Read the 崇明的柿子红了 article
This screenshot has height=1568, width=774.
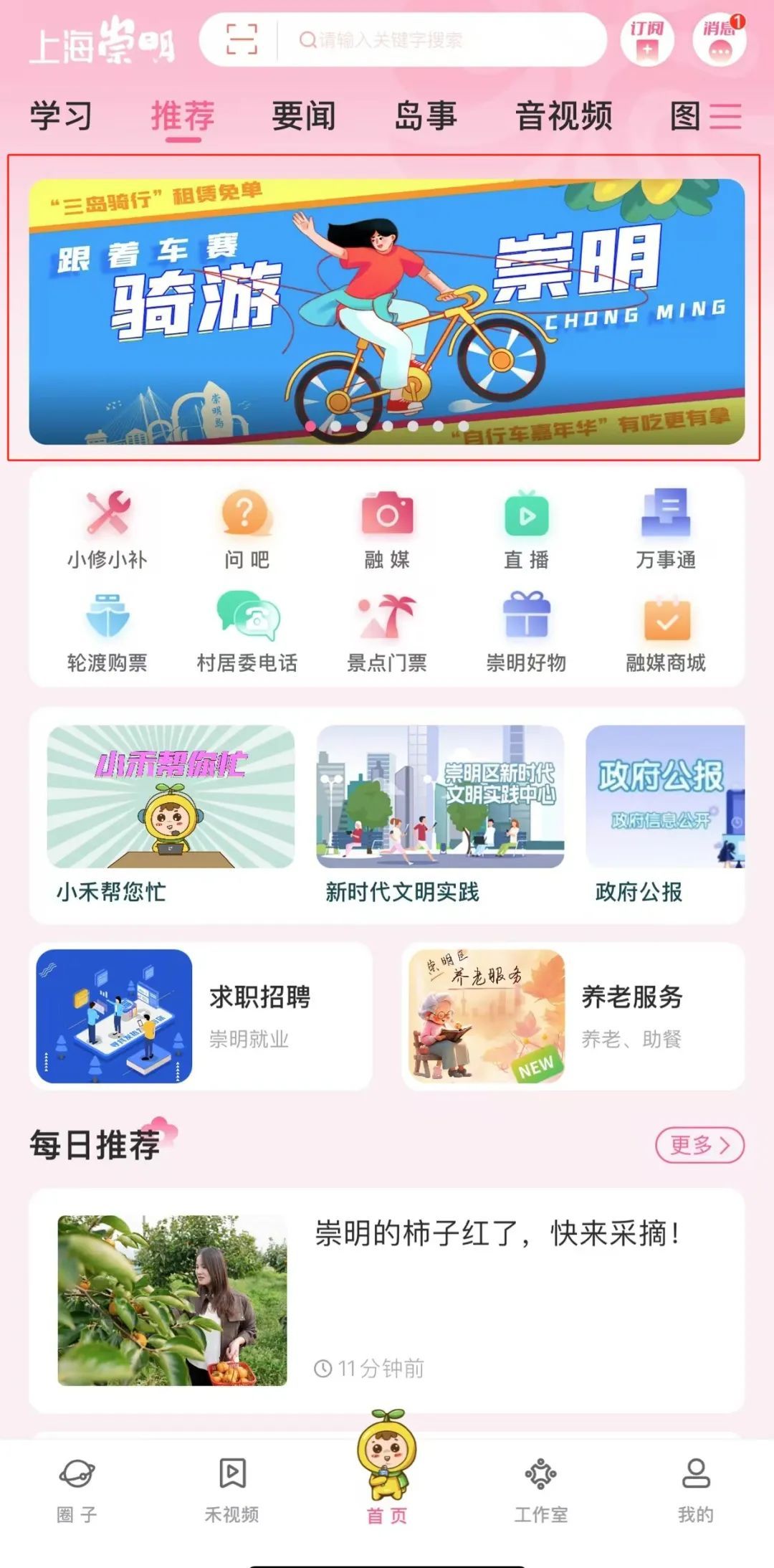click(387, 1299)
